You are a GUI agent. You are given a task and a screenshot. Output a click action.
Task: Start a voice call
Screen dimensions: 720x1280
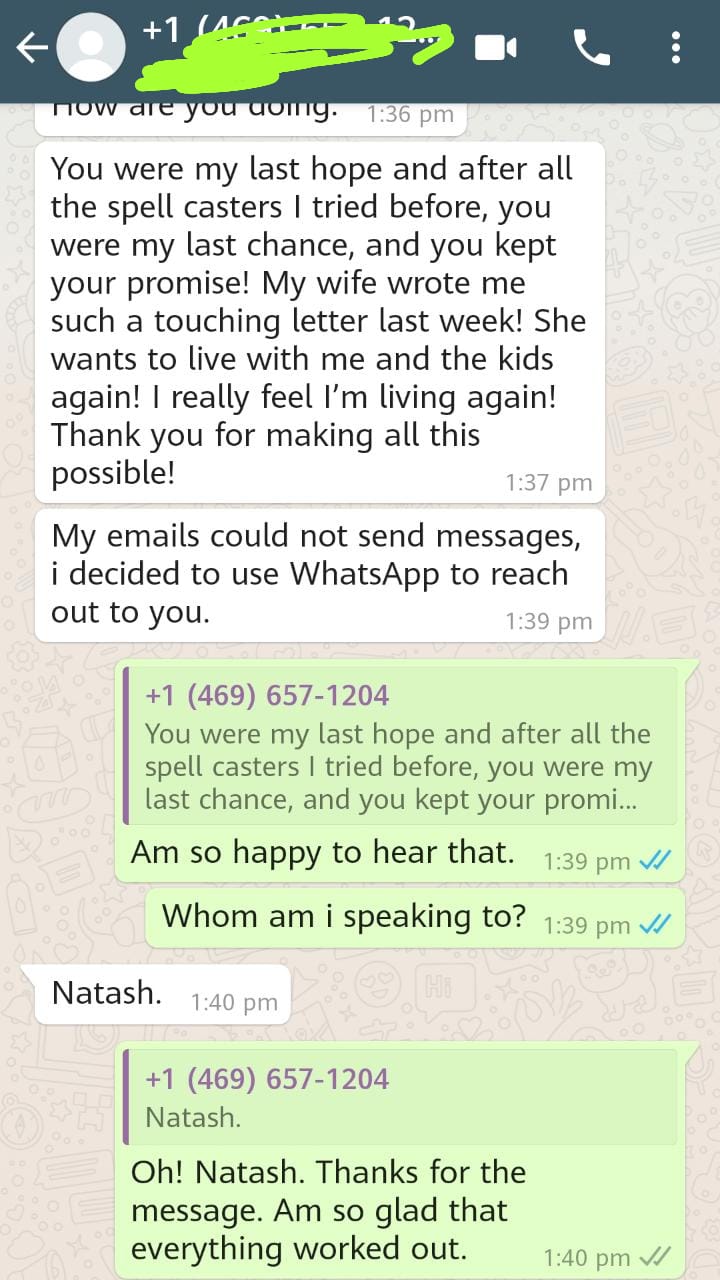[x=591, y=47]
